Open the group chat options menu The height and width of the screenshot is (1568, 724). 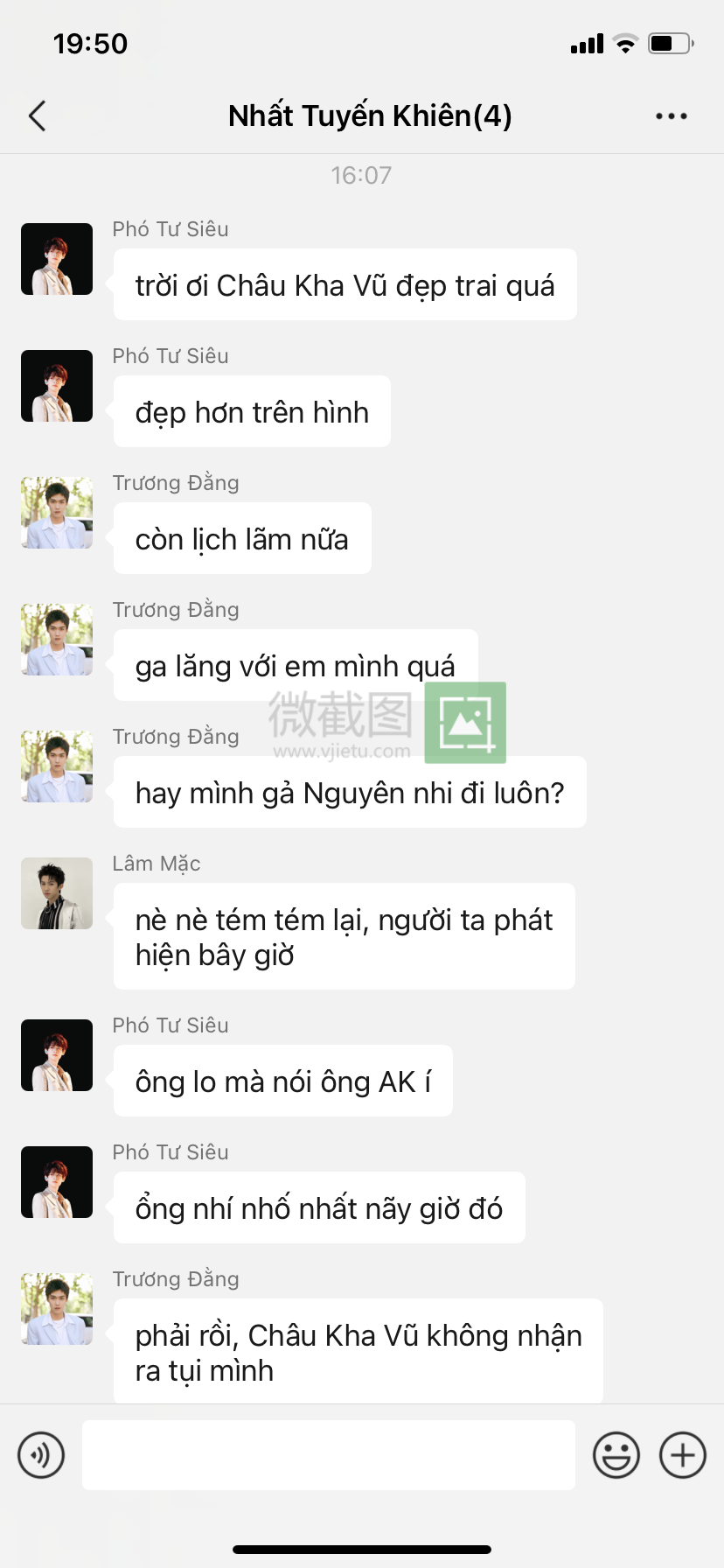point(671,115)
